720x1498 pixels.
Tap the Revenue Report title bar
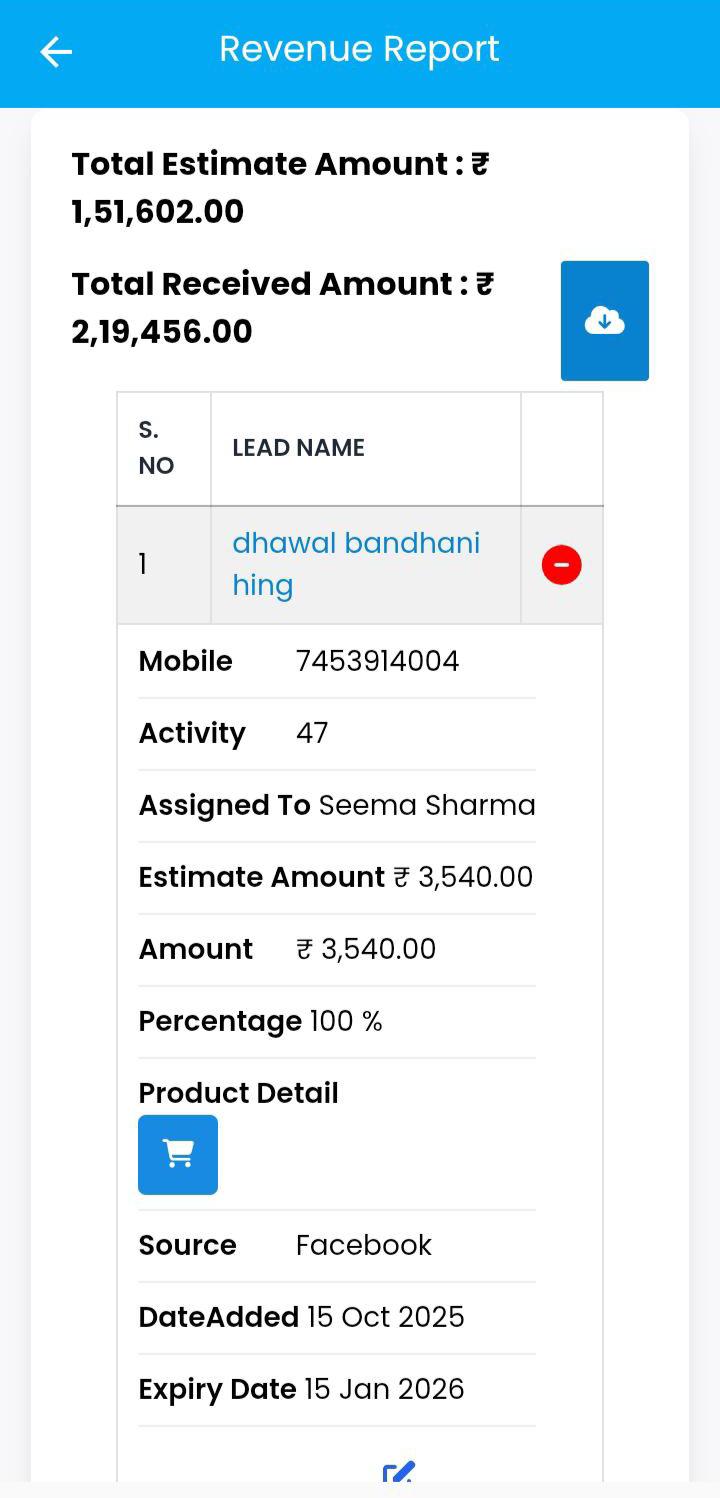[x=359, y=49]
